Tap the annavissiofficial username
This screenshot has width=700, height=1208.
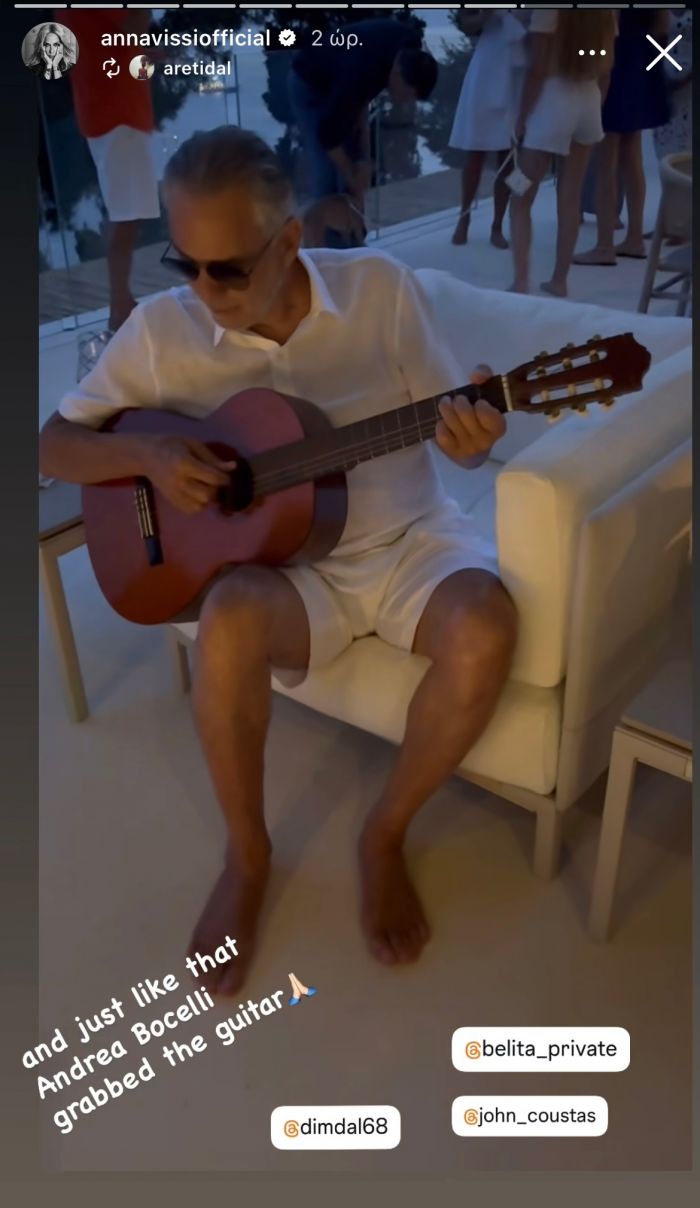click(185, 38)
